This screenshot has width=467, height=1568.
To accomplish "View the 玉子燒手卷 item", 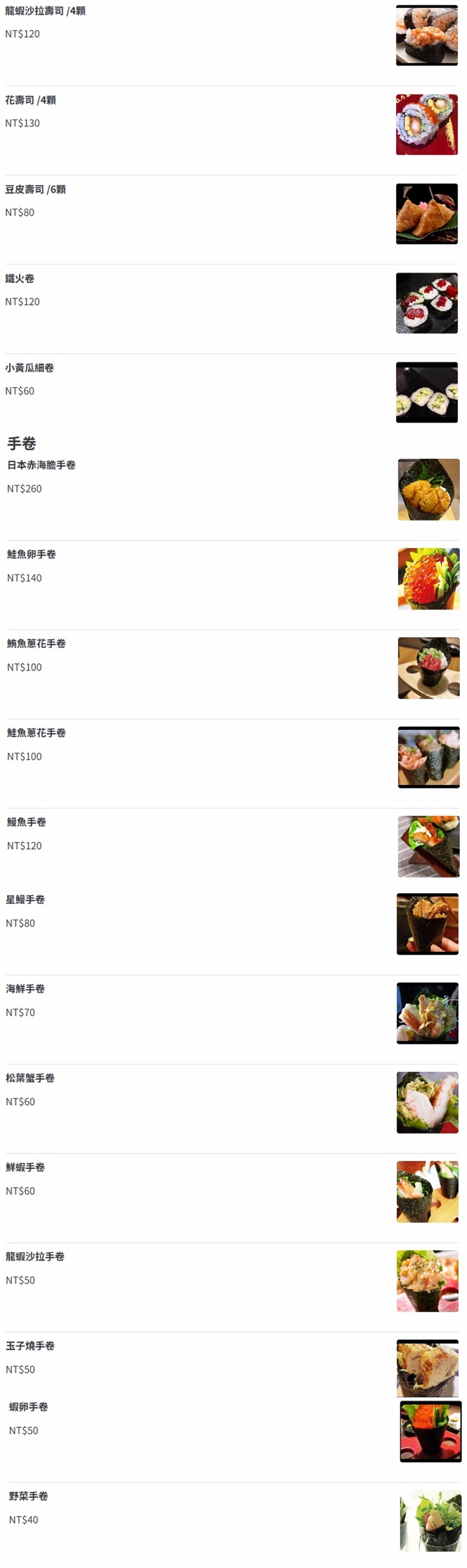I will tap(30, 1346).
